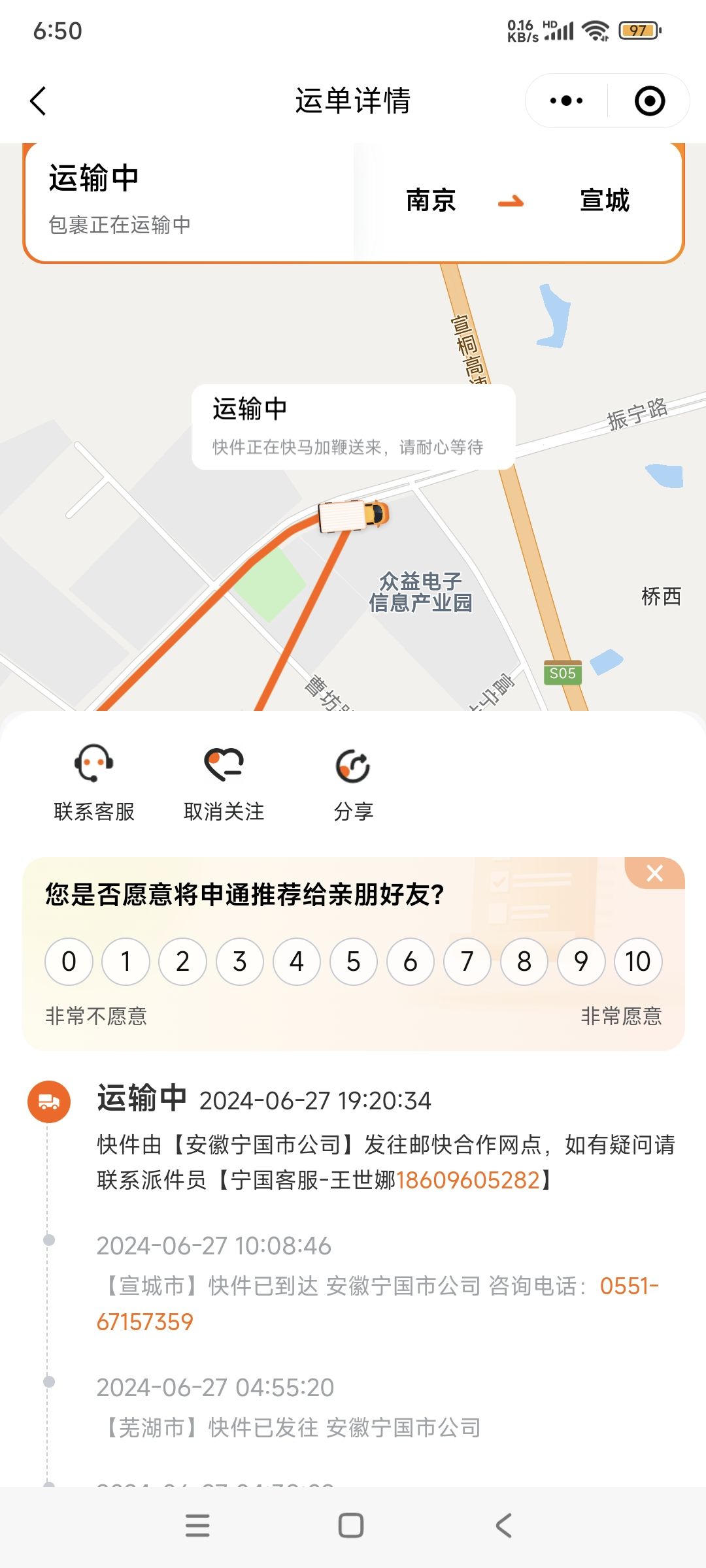
Task: Go back using the top-left arrow
Action: [x=39, y=101]
